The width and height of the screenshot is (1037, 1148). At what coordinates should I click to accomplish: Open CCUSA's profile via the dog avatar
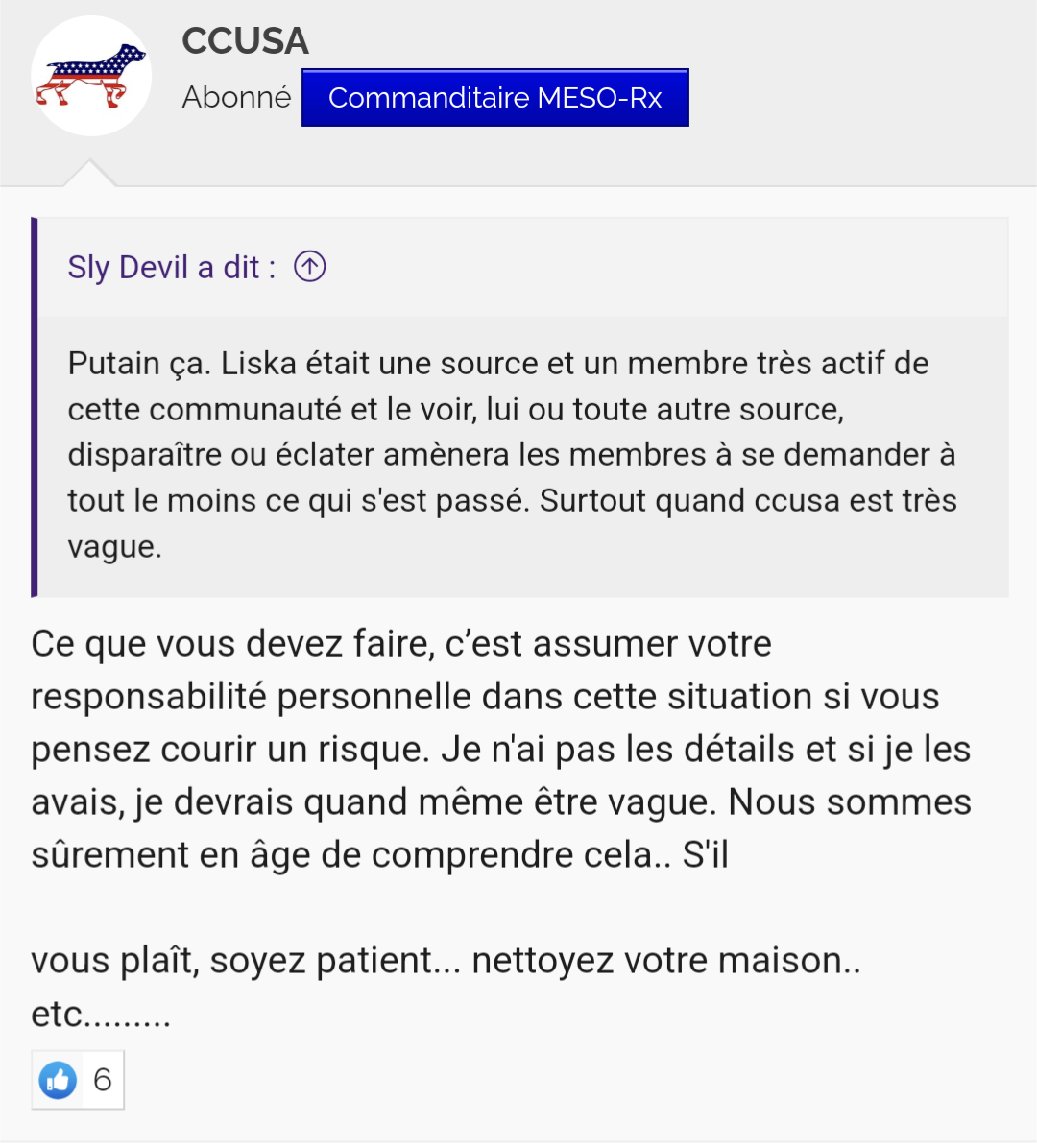click(x=91, y=75)
